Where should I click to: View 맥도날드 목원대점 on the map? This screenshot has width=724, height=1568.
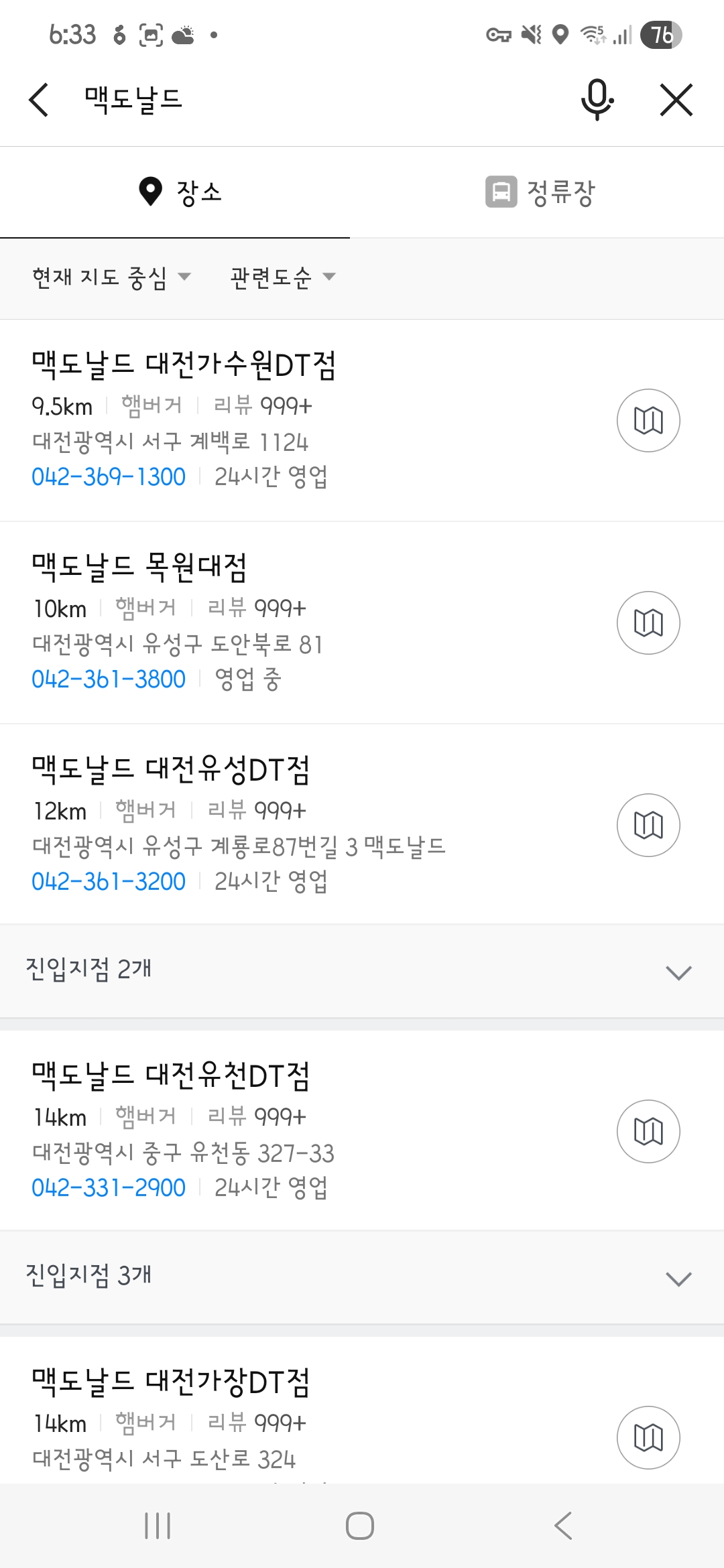click(x=648, y=623)
